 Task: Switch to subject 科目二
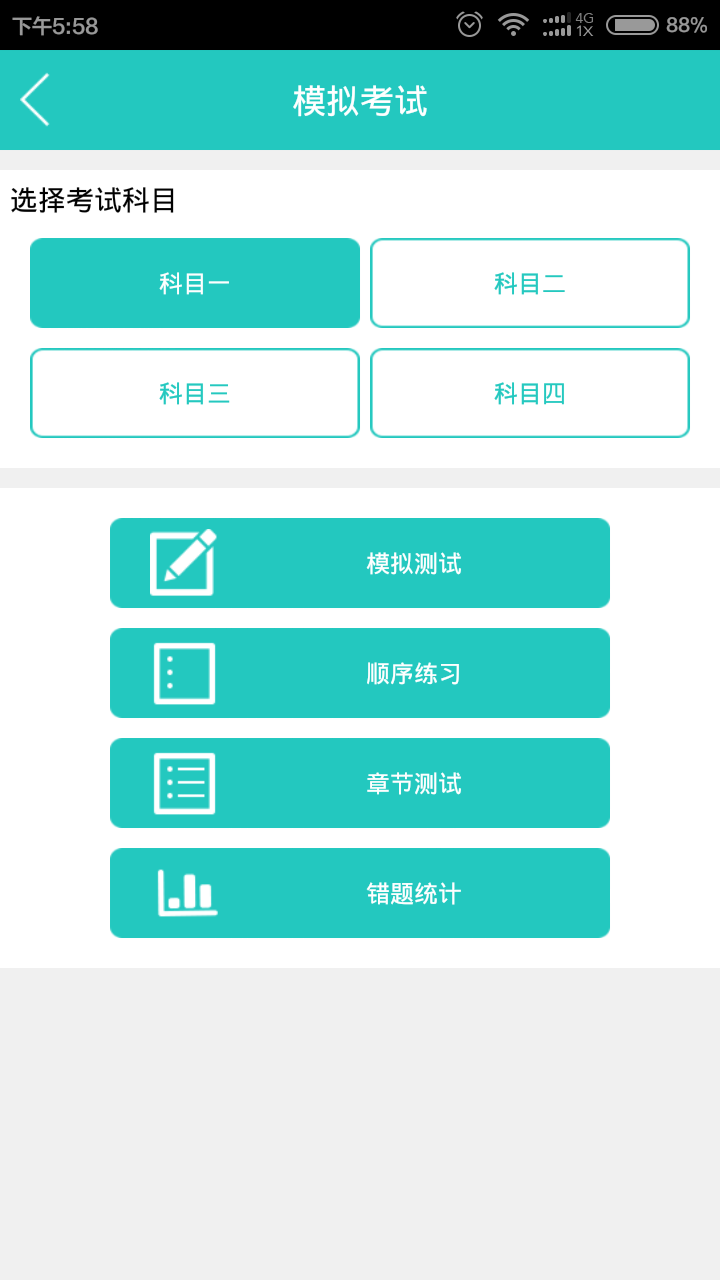coord(530,283)
